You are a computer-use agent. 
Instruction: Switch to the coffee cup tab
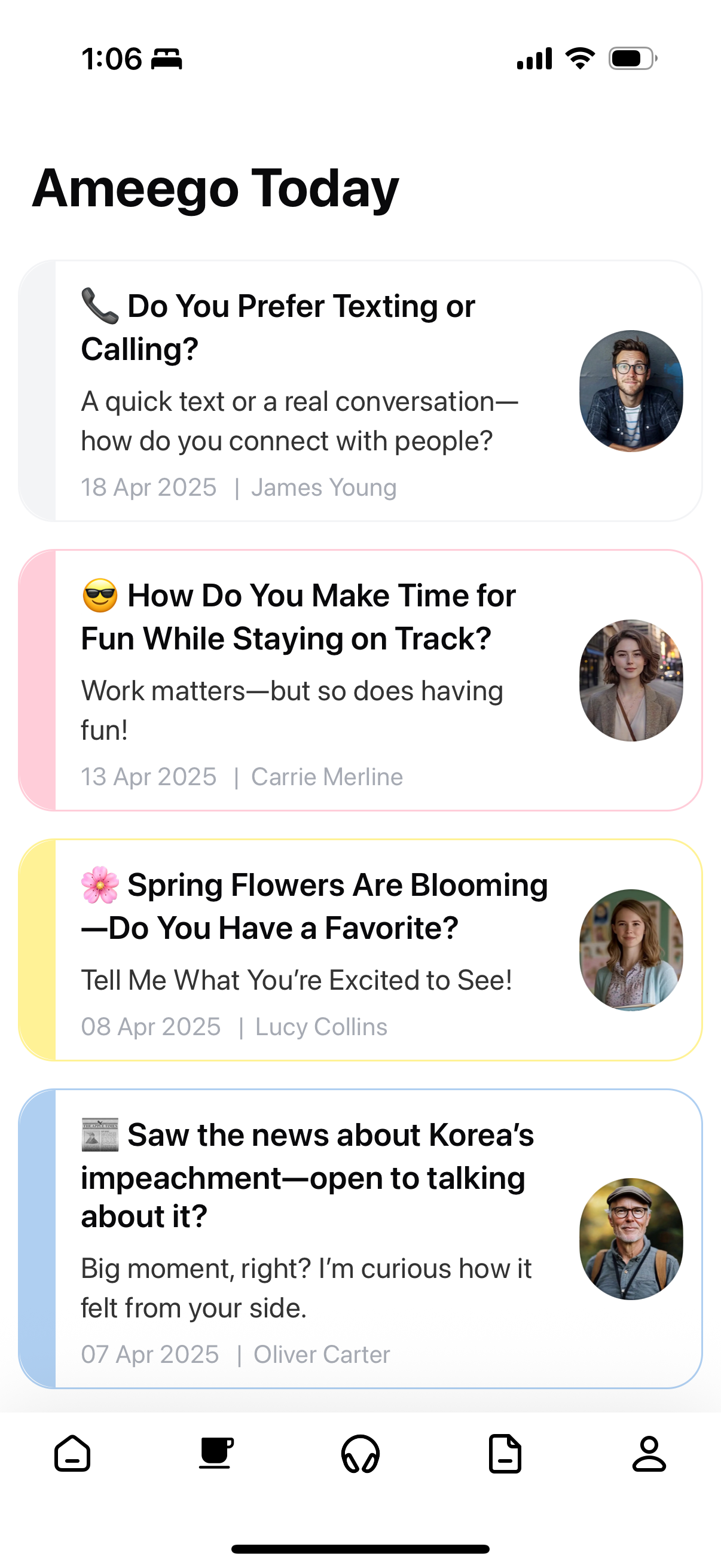click(x=216, y=1454)
